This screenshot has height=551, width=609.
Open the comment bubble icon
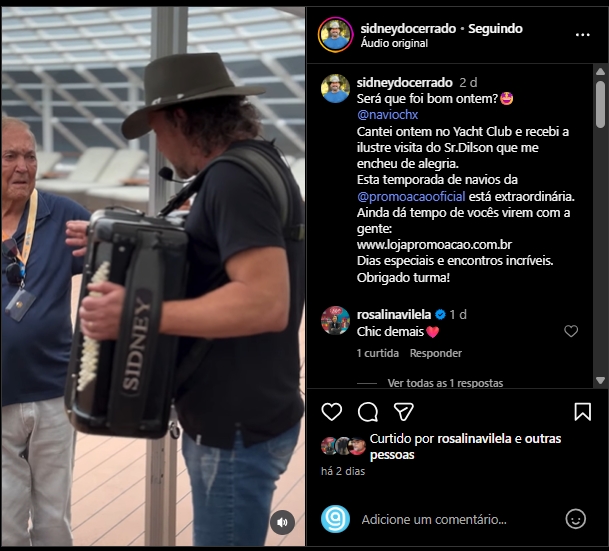368,412
